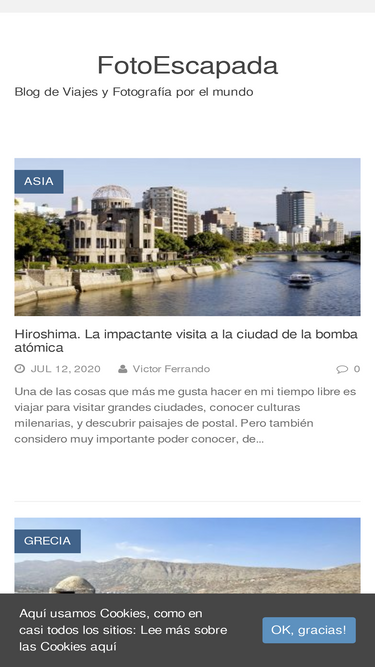Open the FotoEscapada site title
Viewport: 375px width, 667px height.
pos(188,66)
